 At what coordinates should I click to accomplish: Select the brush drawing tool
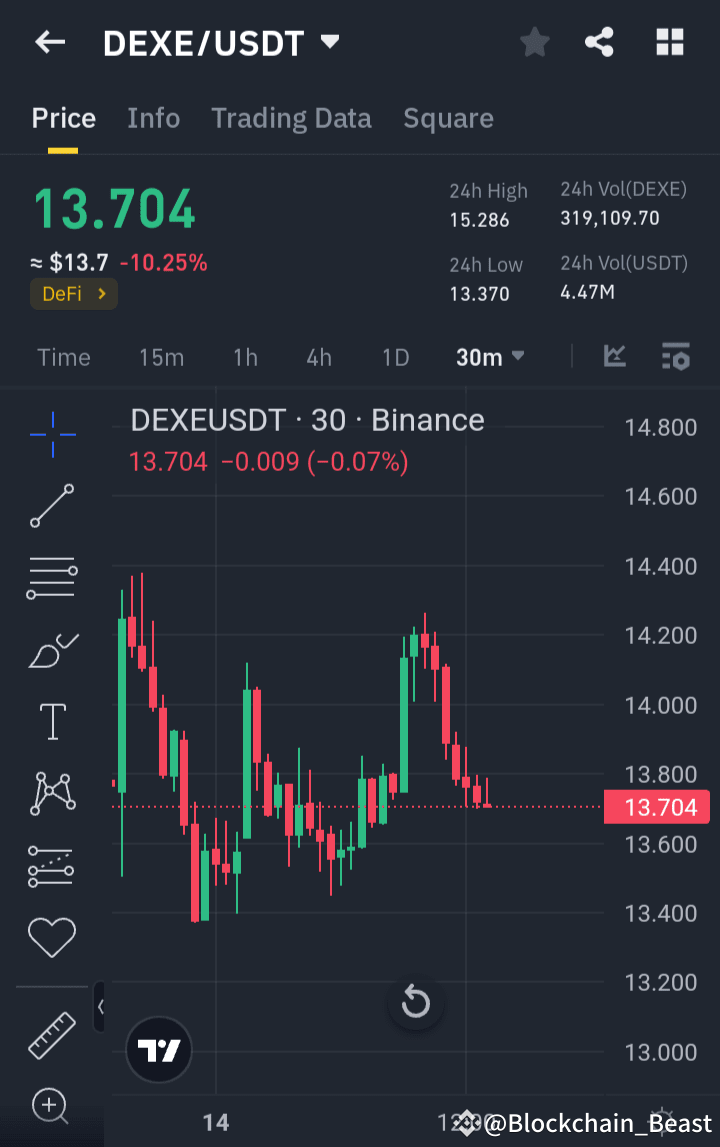tap(52, 650)
